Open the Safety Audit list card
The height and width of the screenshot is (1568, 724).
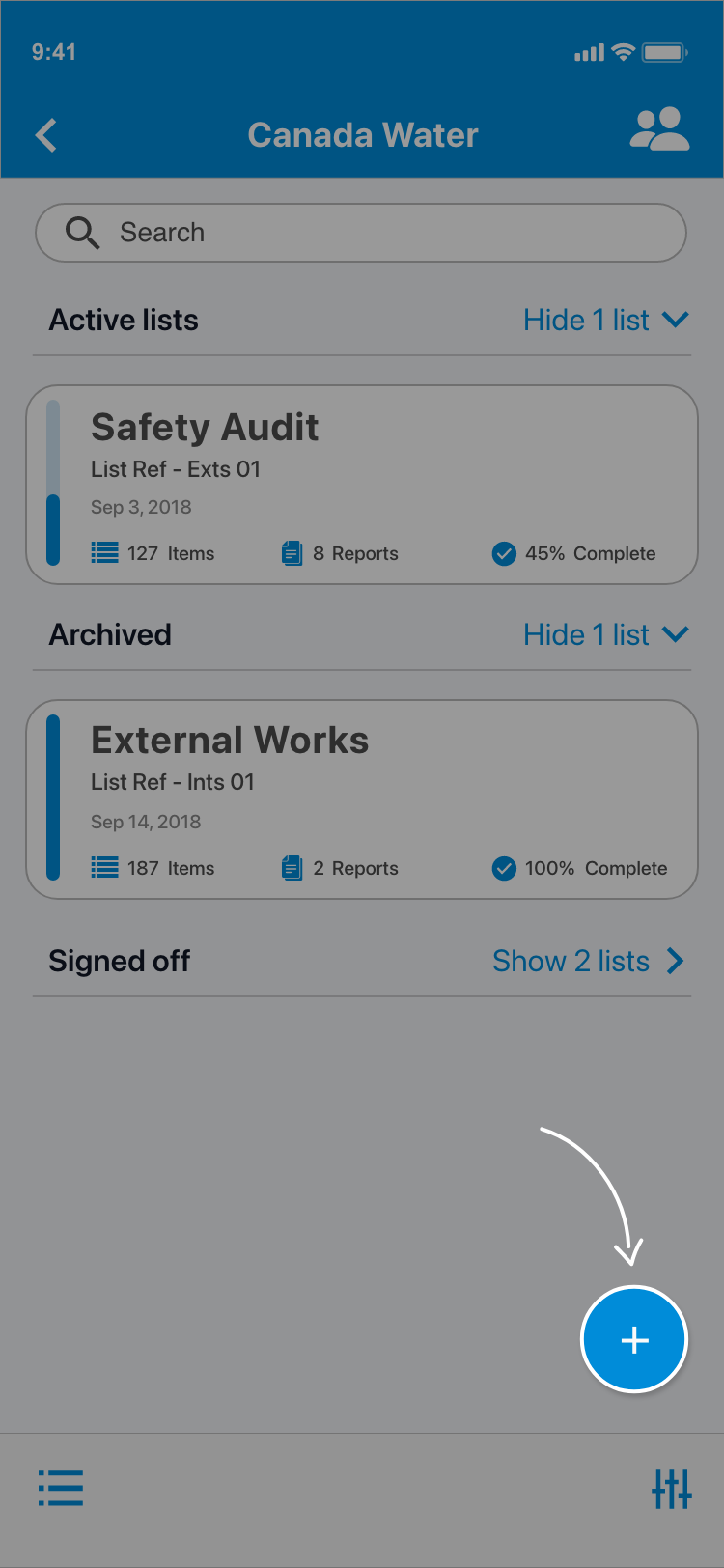click(361, 485)
